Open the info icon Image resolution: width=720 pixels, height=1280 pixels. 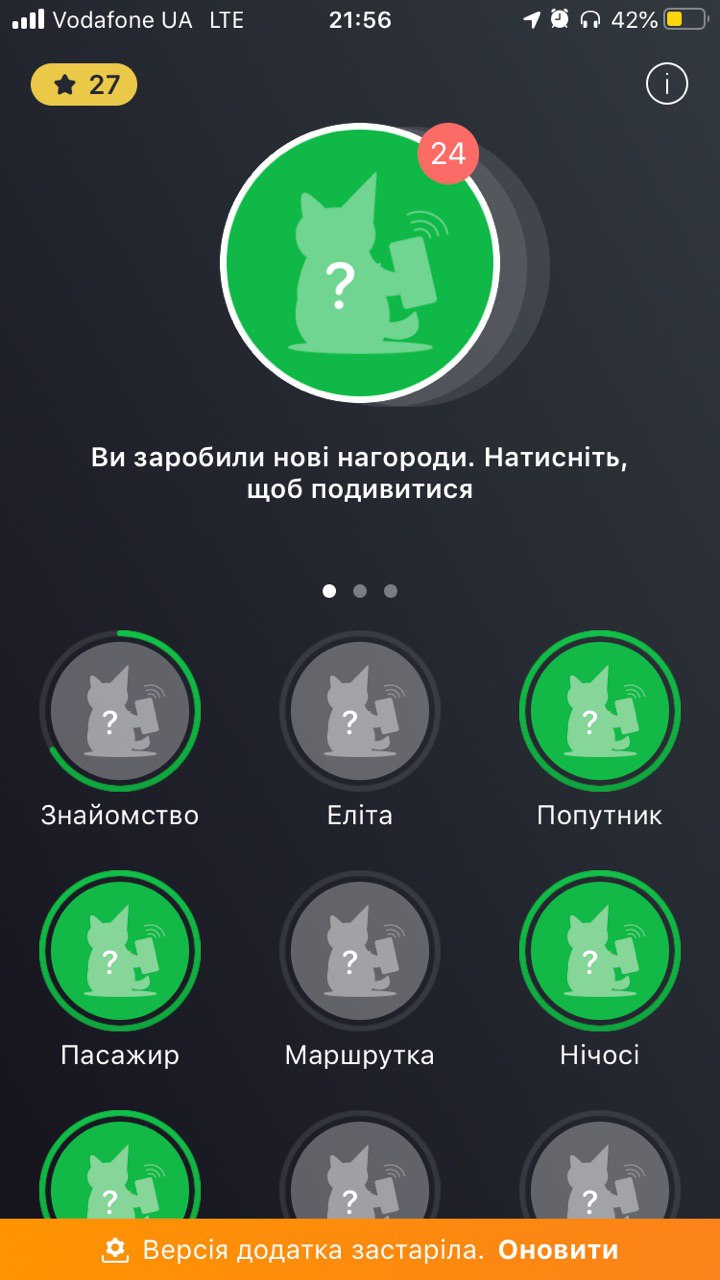[667, 85]
